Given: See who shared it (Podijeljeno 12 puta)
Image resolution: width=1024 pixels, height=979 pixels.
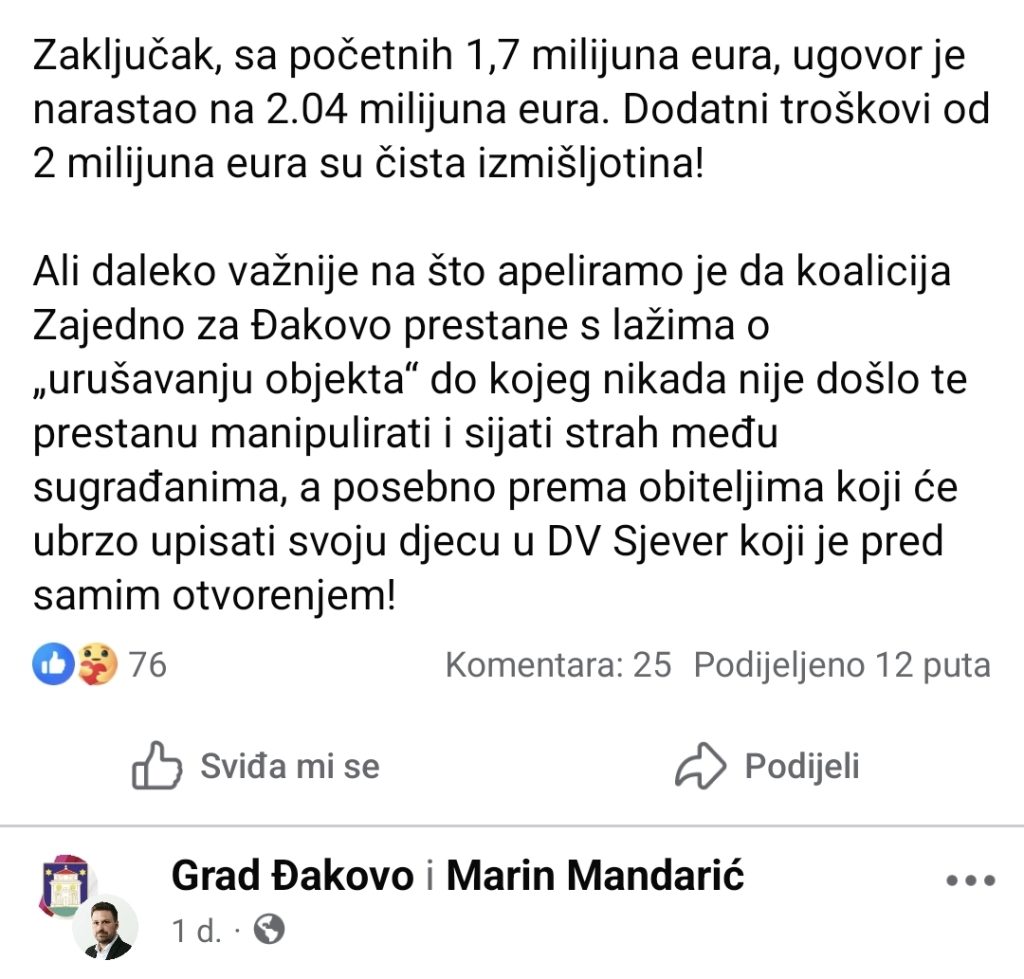Looking at the screenshot, I should [x=842, y=665].
